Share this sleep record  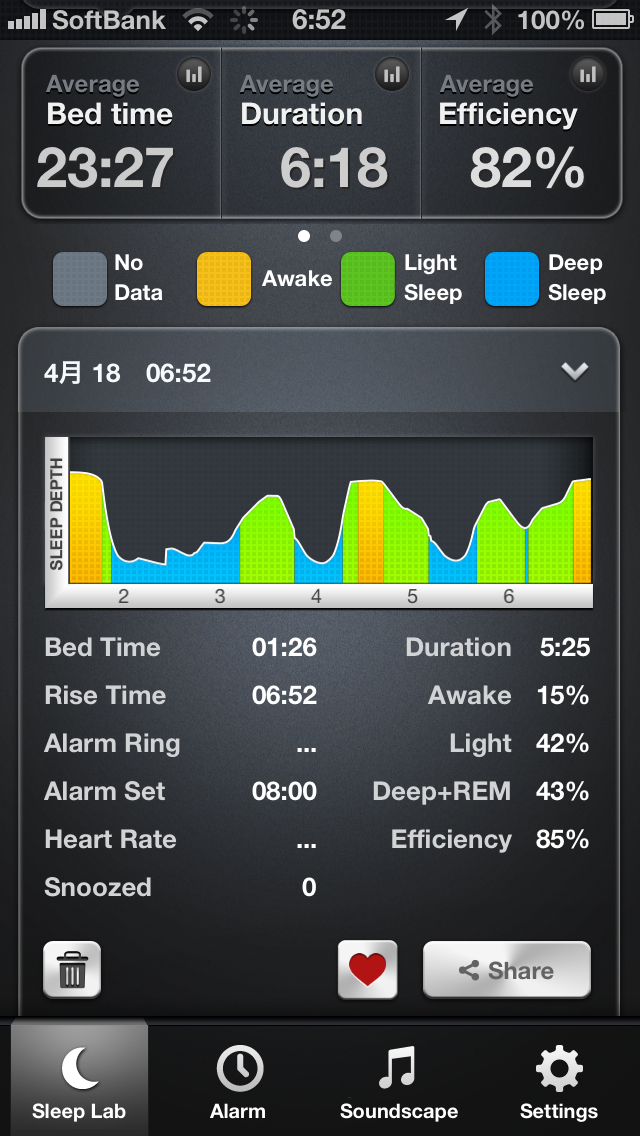click(507, 970)
